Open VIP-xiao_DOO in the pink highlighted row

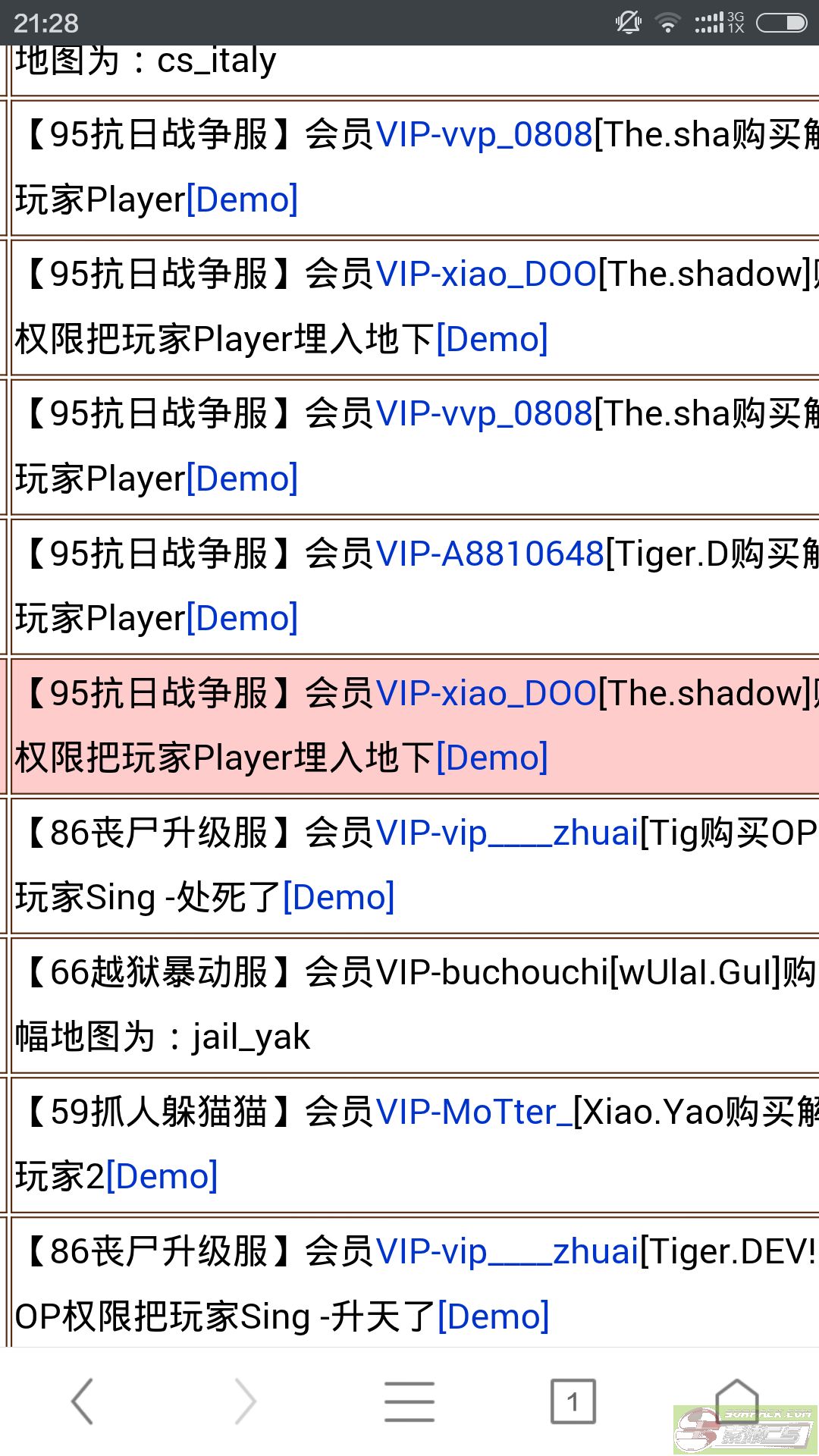486,694
